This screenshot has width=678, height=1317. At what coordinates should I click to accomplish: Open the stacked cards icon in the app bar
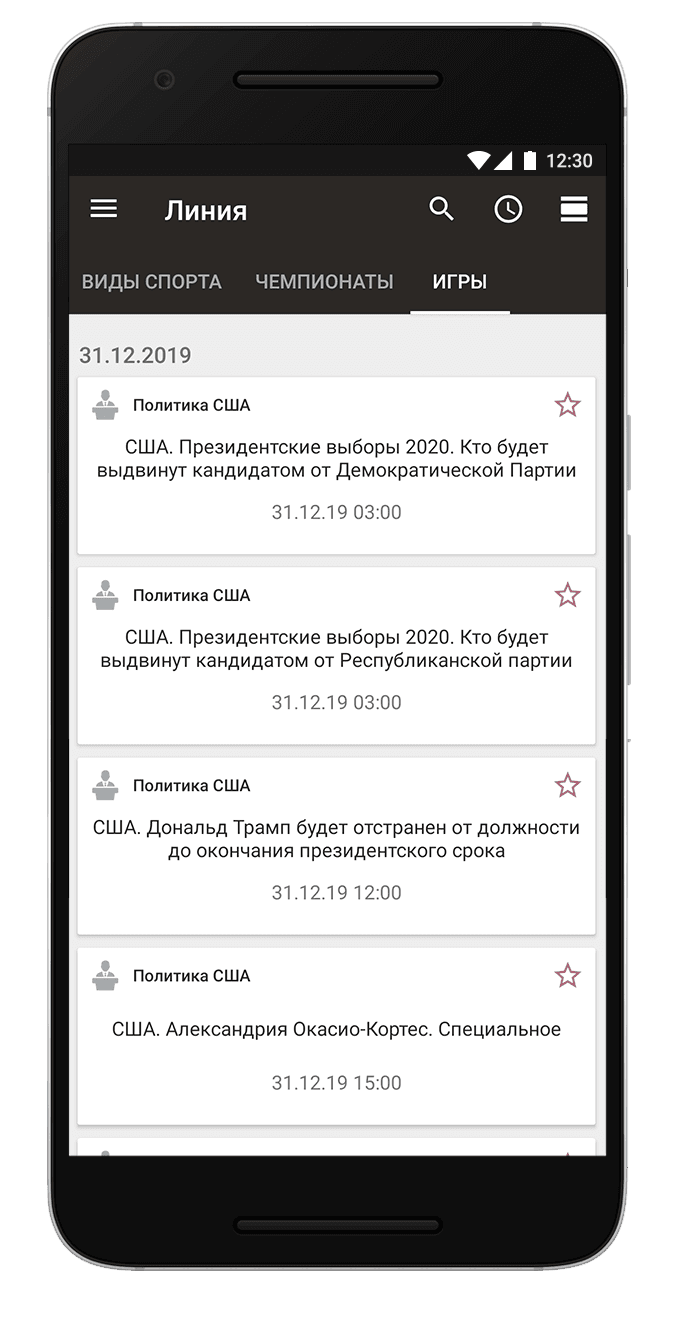point(574,209)
